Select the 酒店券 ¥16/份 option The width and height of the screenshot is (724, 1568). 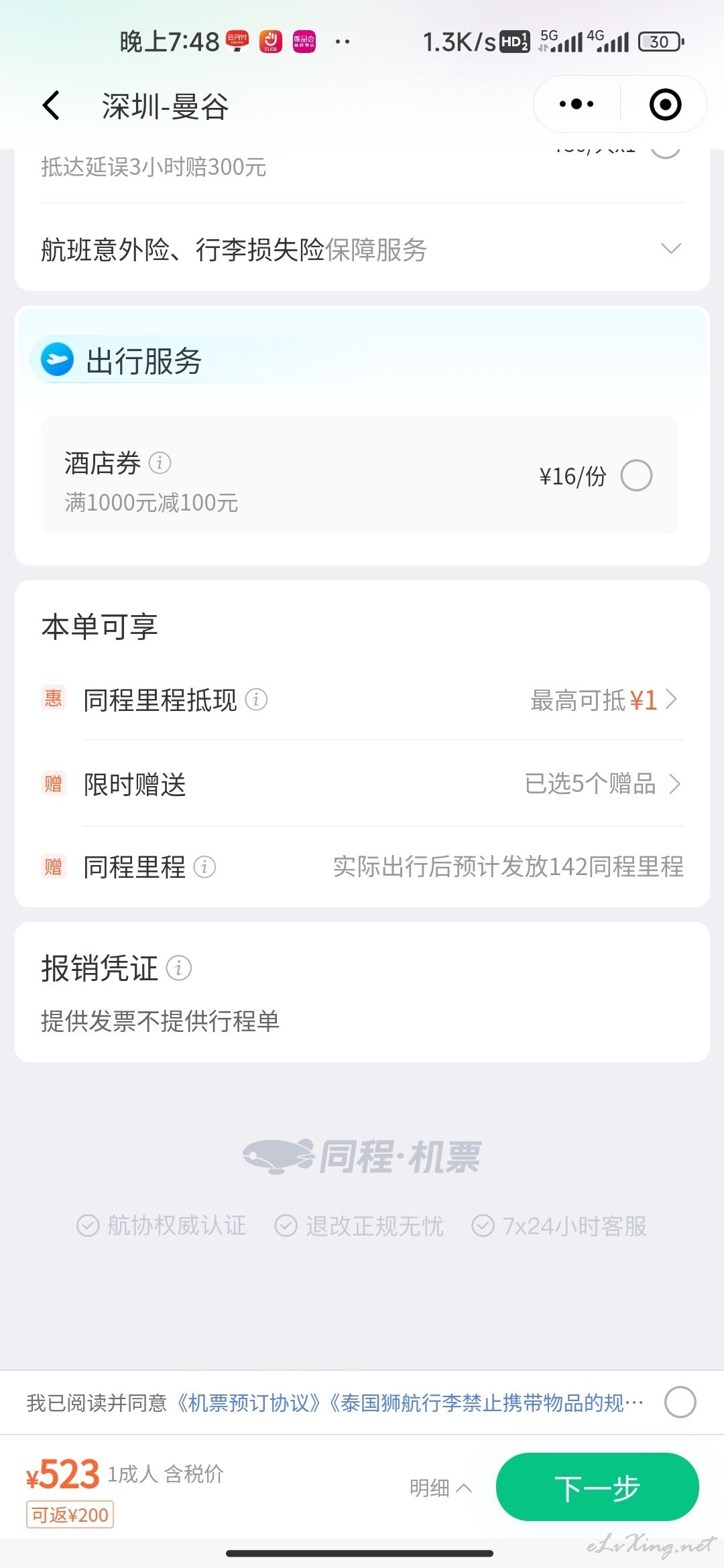(636, 476)
